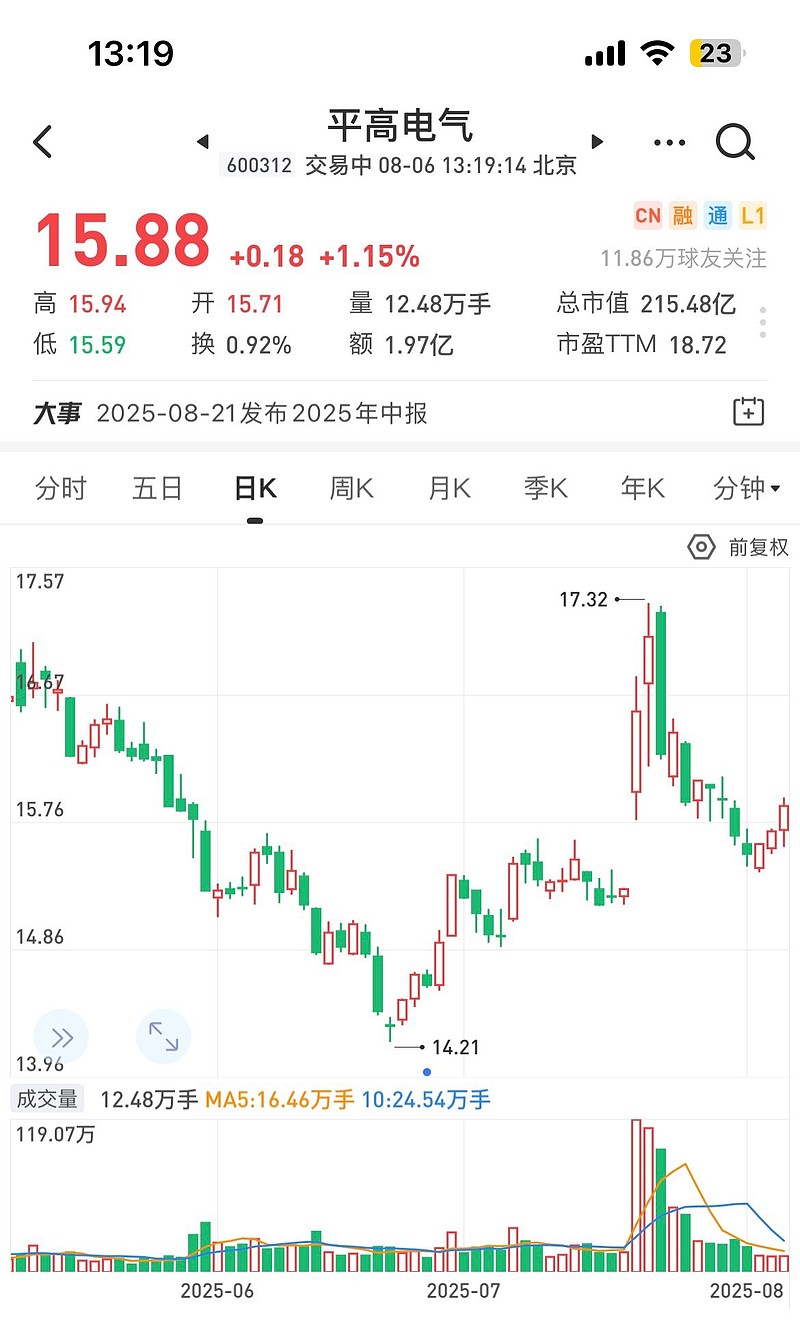Viewport: 800px width, 1334px height.
Task: Click the fullscreen expand arrows on the chart
Action: point(165,1038)
